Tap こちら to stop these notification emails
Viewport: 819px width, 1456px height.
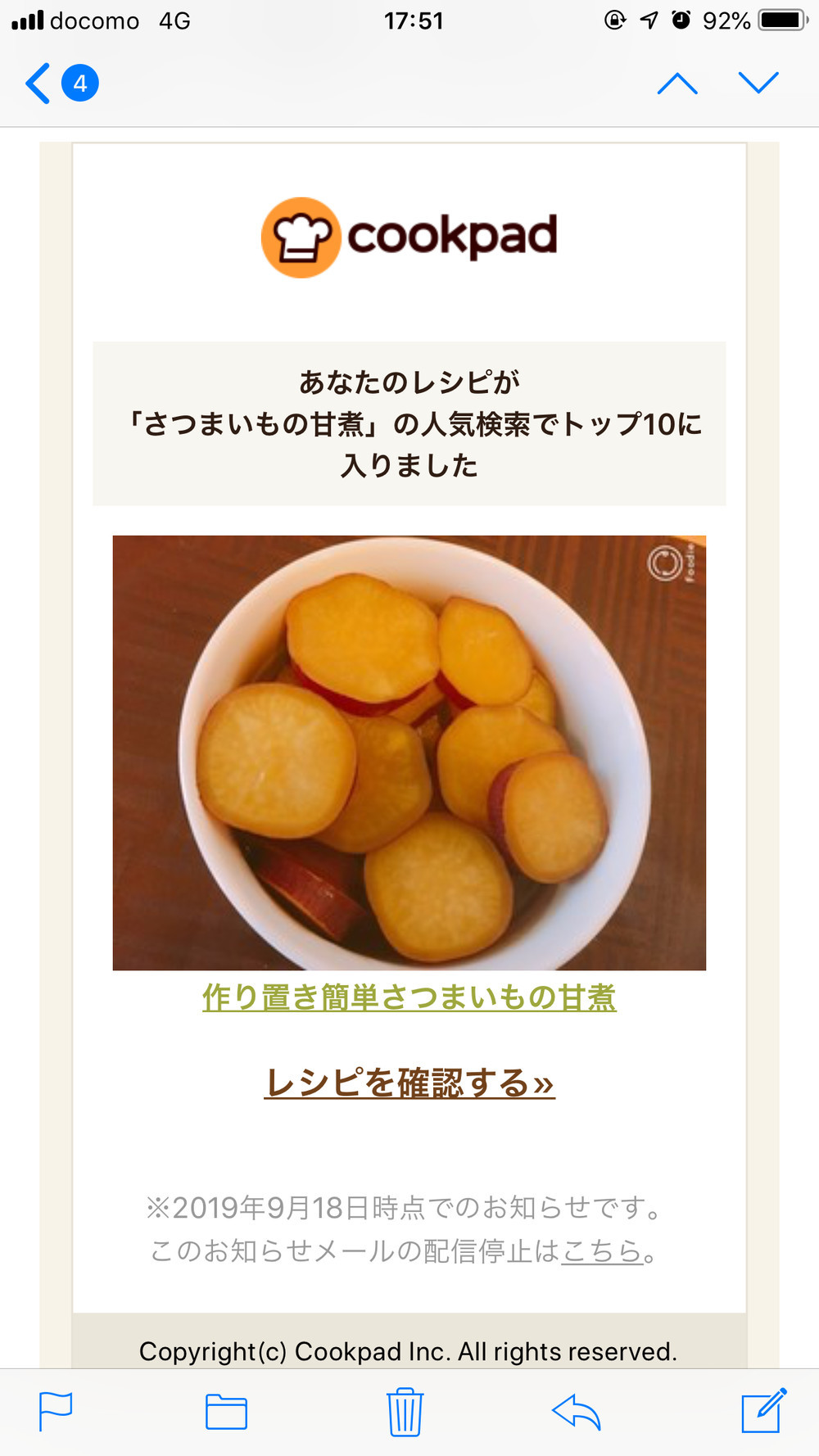point(602,1251)
